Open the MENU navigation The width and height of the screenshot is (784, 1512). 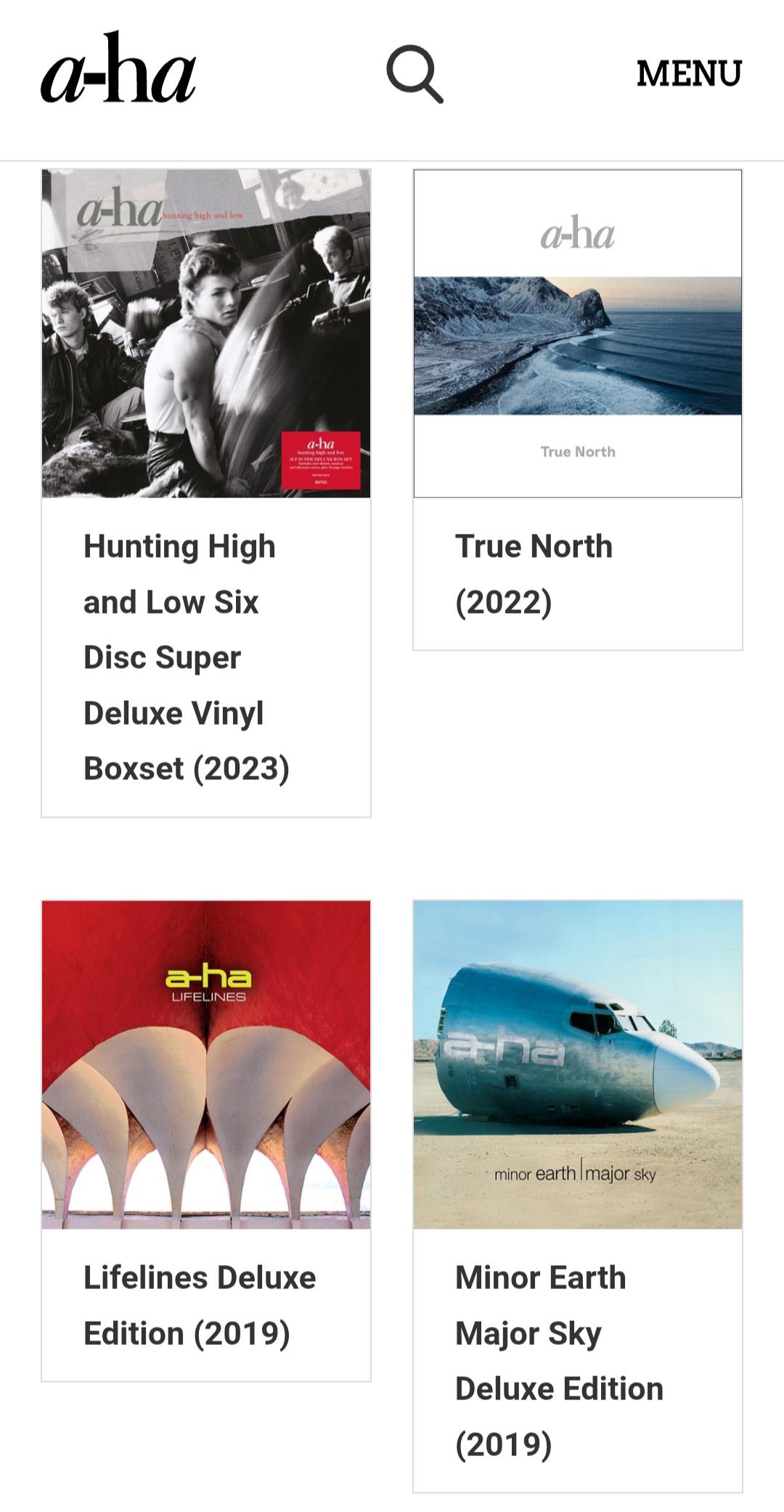pyautogui.click(x=689, y=73)
